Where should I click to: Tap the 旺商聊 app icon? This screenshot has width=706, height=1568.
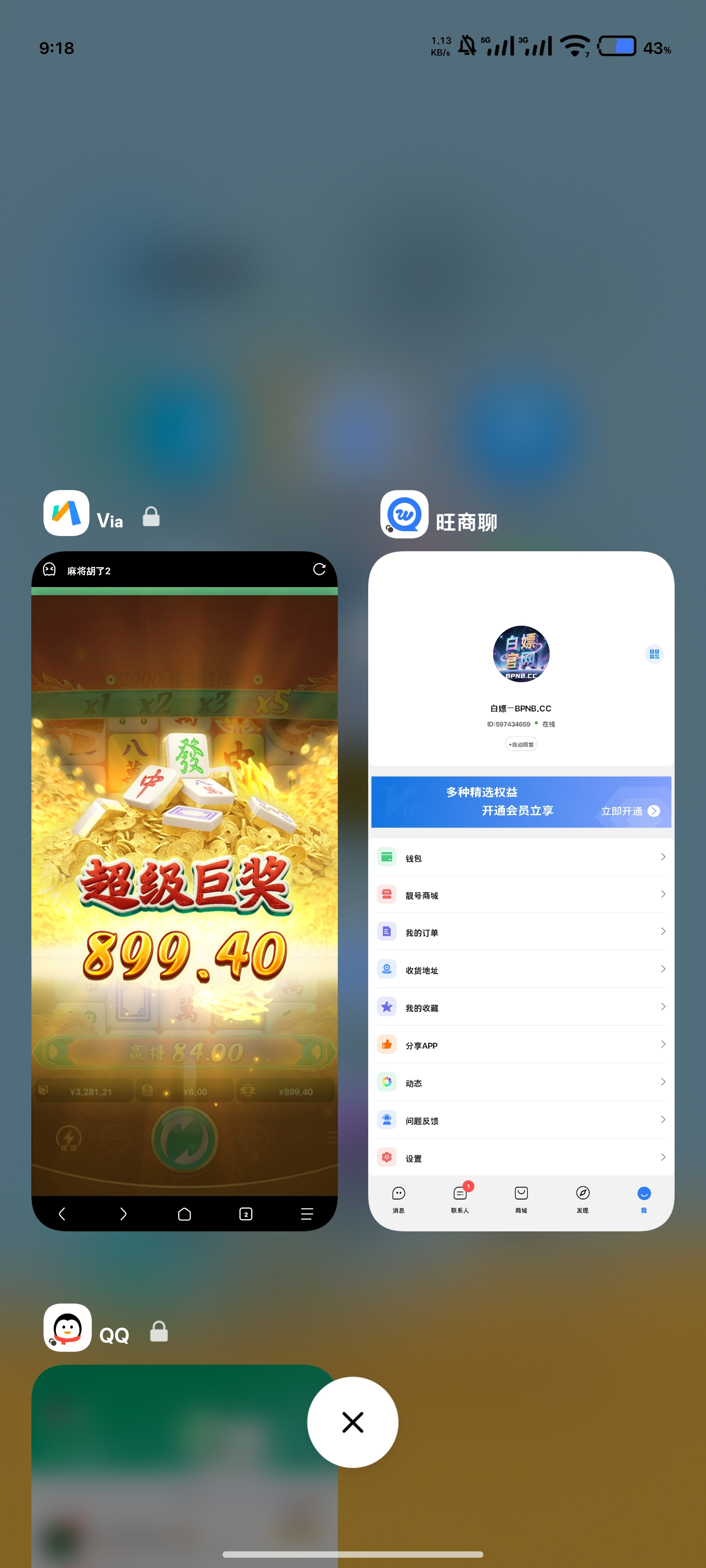click(404, 514)
